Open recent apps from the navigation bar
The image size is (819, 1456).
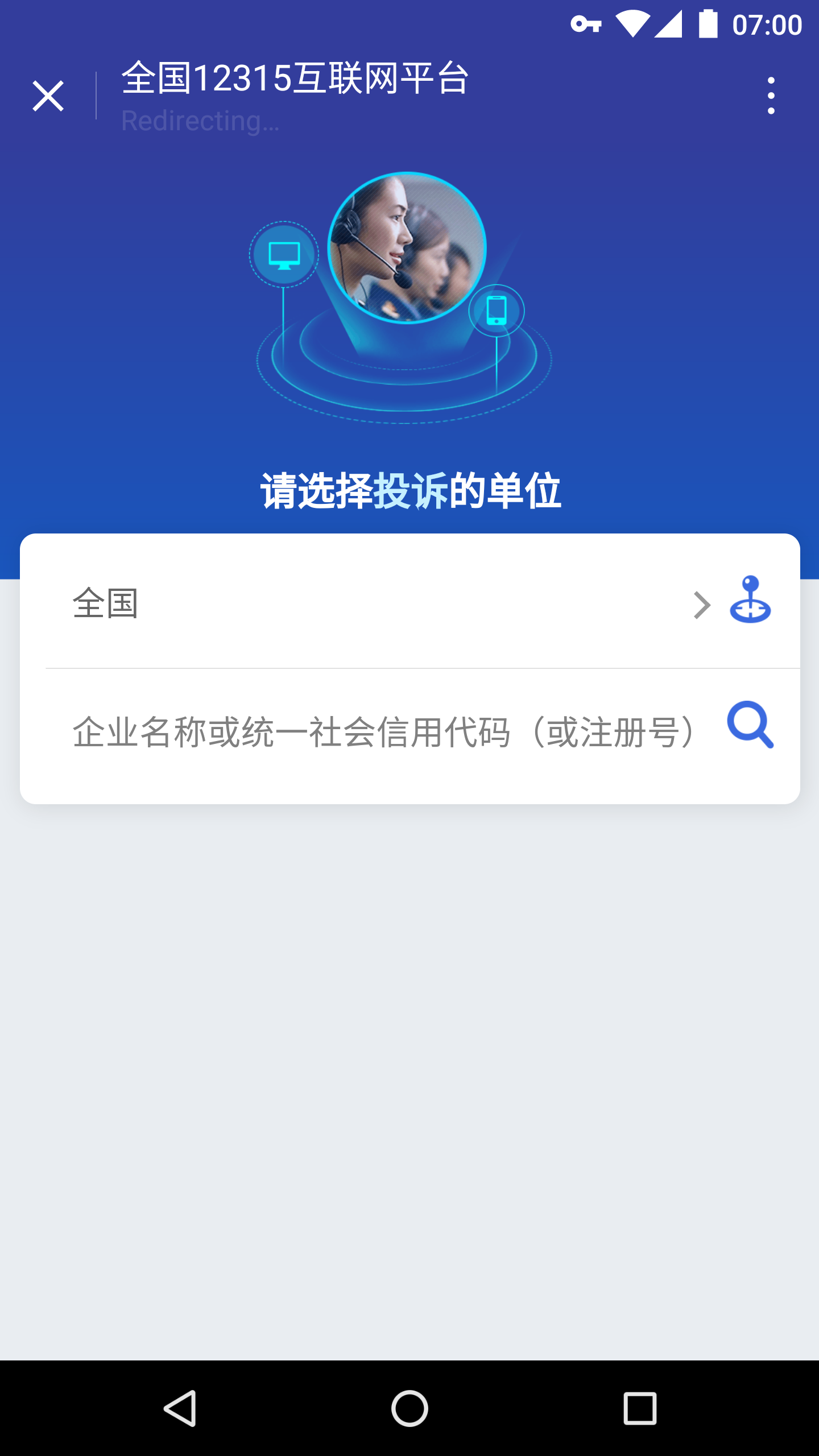(640, 1408)
